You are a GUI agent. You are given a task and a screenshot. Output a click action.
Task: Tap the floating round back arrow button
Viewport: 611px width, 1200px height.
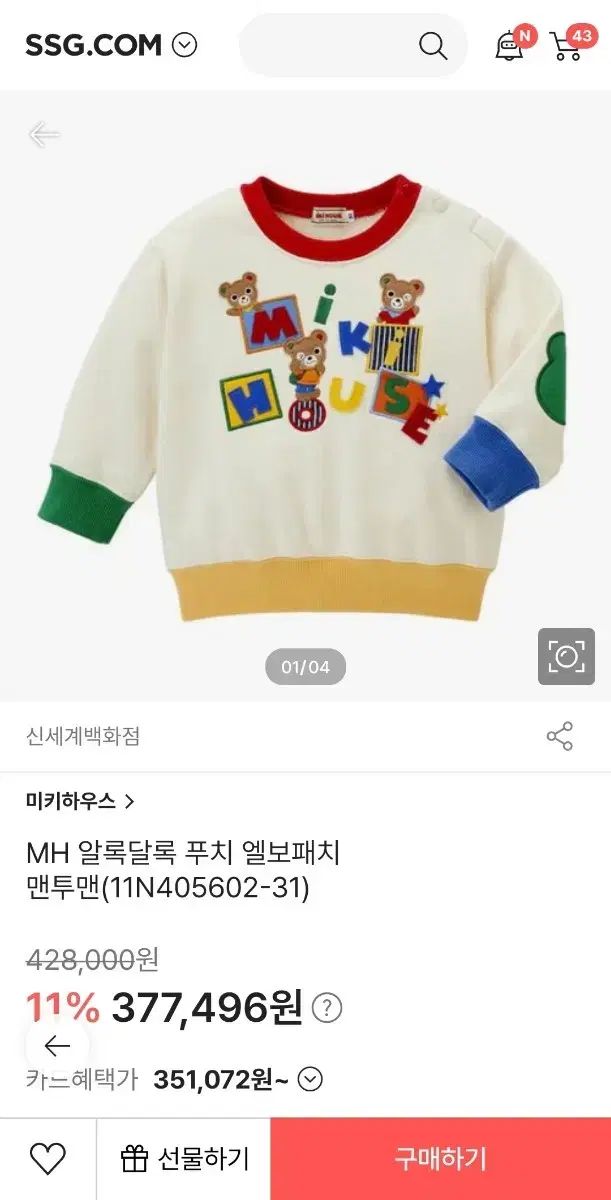57,1047
